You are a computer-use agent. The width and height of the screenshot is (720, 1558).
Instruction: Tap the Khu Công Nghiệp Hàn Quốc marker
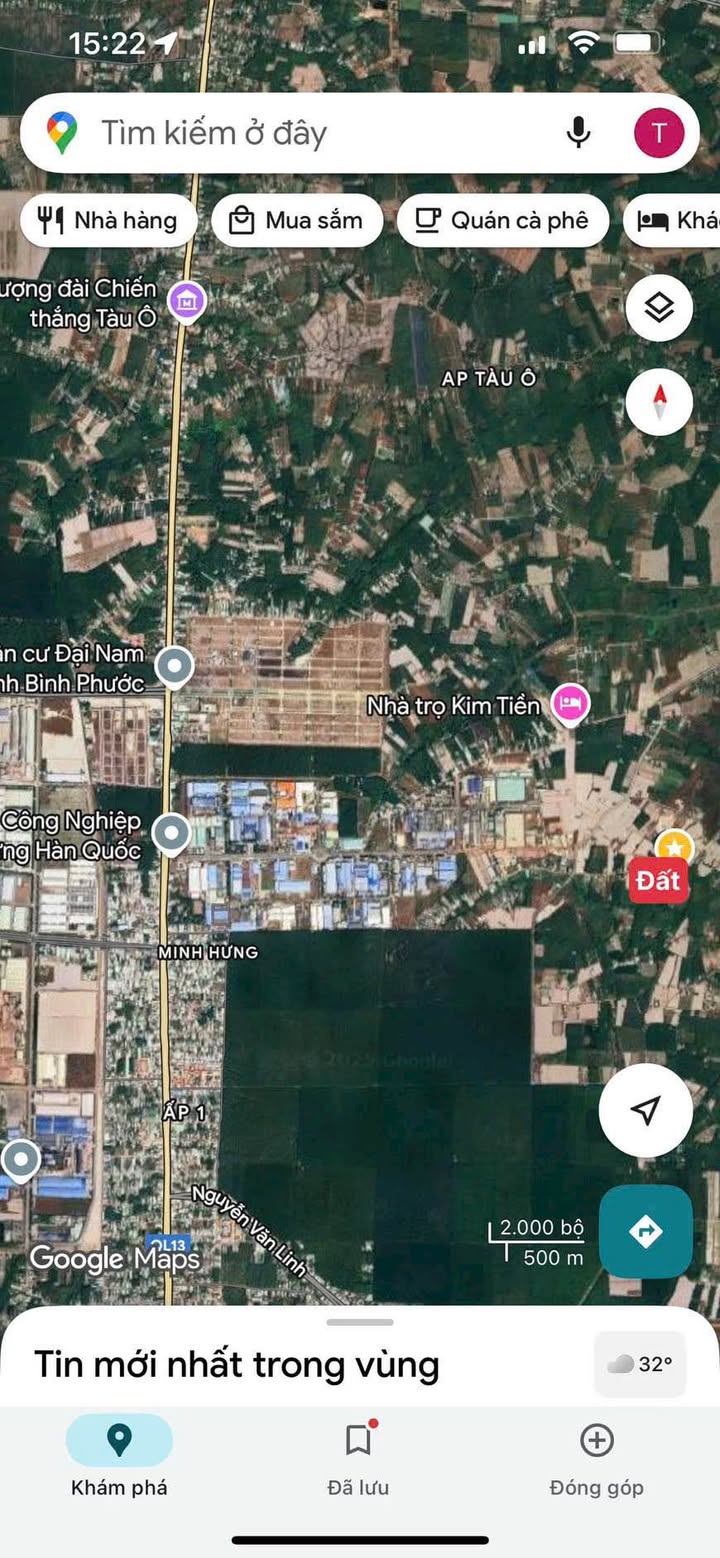pyautogui.click(x=173, y=833)
